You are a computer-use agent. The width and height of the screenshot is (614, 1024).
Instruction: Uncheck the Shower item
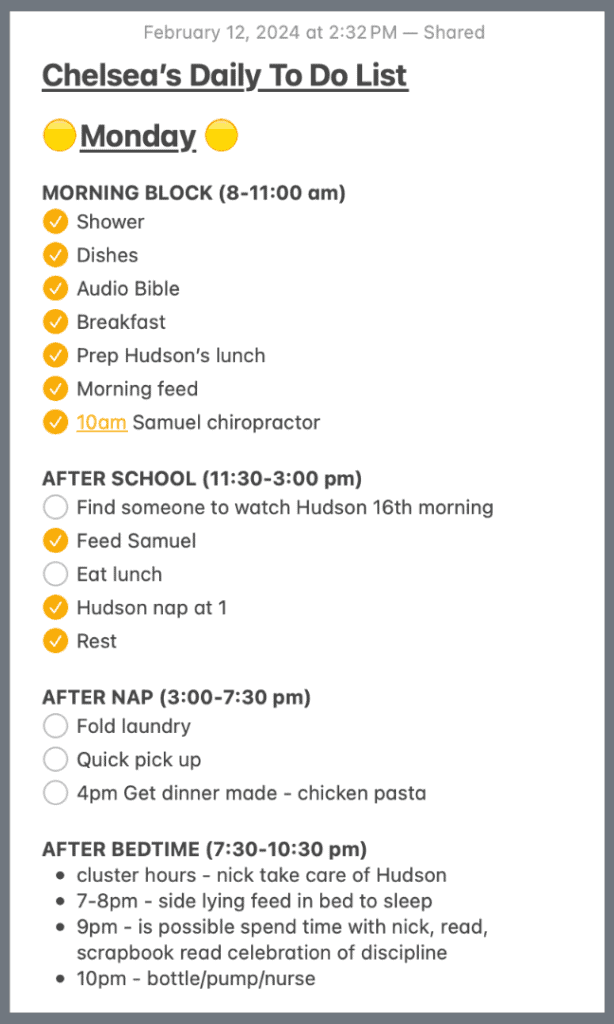pyautogui.click(x=56, y=222)
